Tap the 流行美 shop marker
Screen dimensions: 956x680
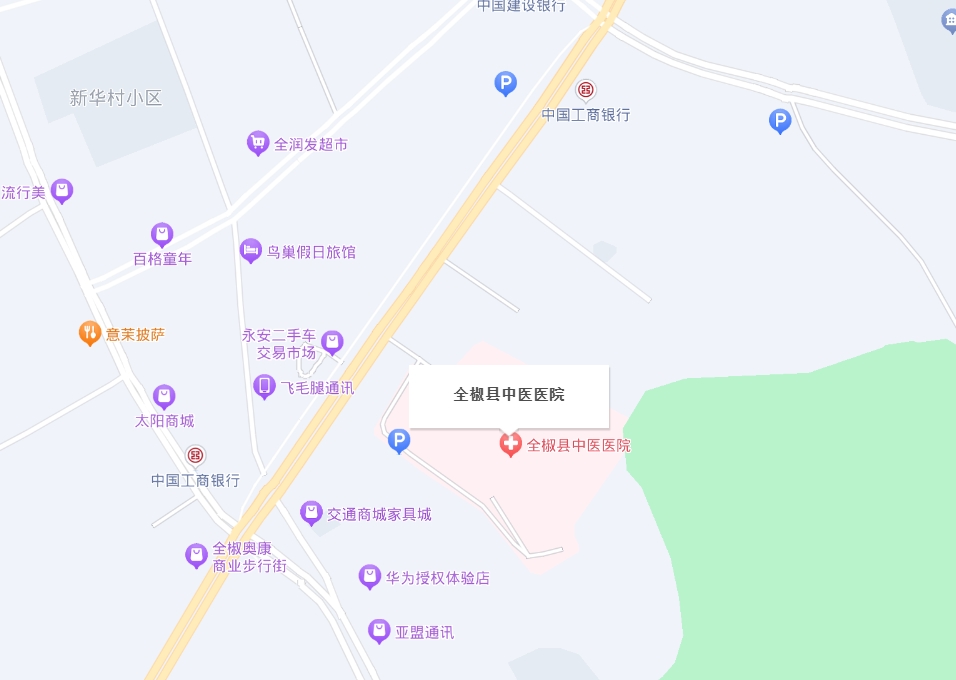[62, 190]
